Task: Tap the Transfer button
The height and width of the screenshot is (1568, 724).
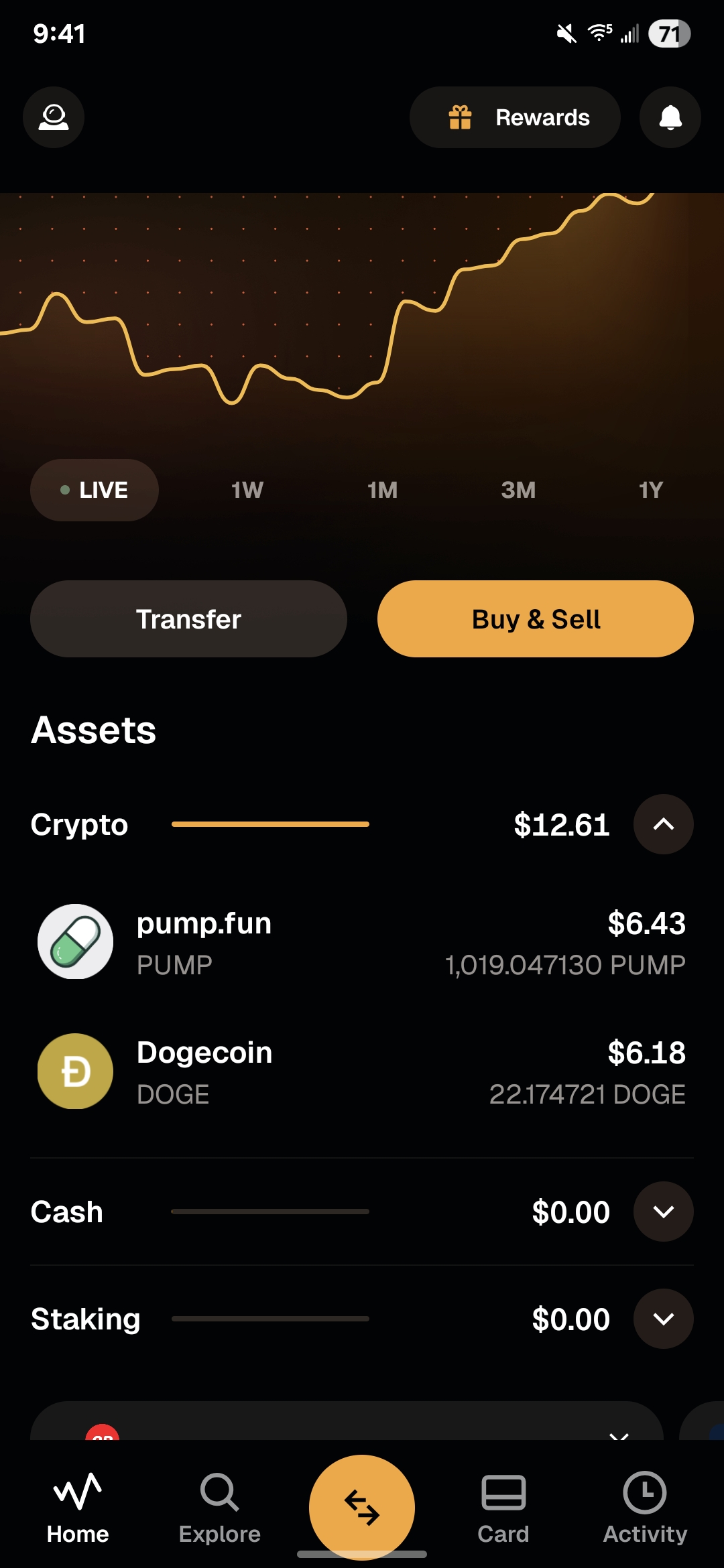Action: (x=188, y=619)
